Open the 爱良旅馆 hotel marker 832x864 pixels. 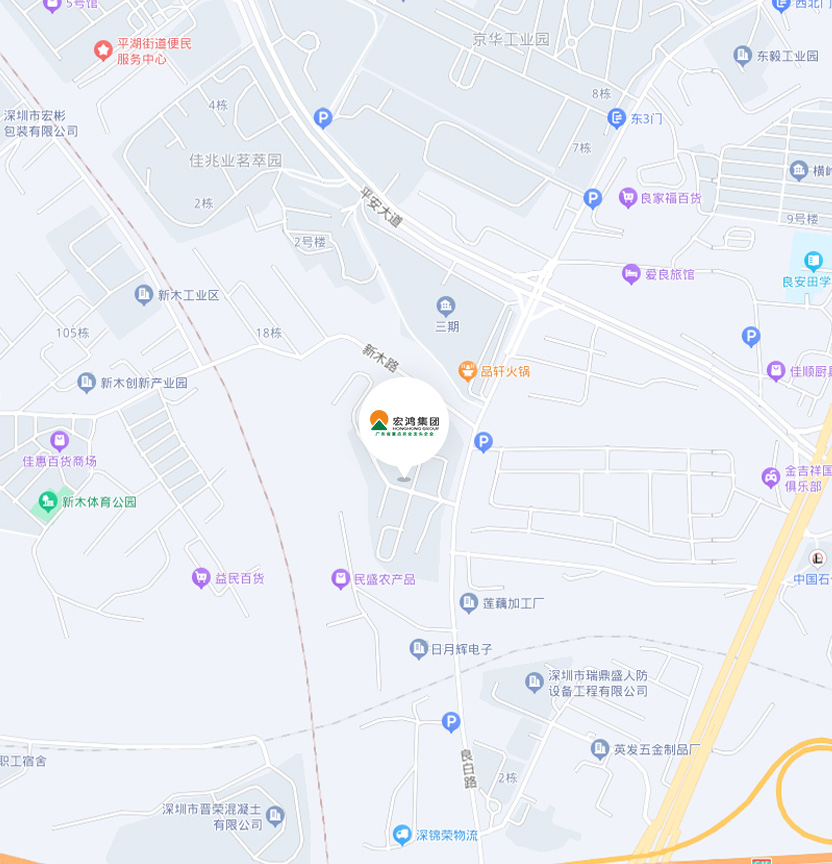point(631,273)
